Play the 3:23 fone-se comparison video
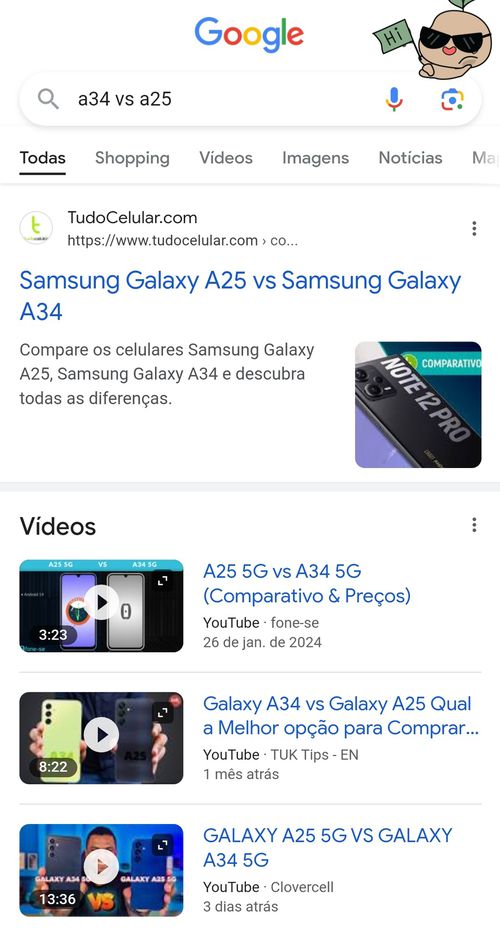The height and width of the screenshot is (937, 500). coord(101,605)
